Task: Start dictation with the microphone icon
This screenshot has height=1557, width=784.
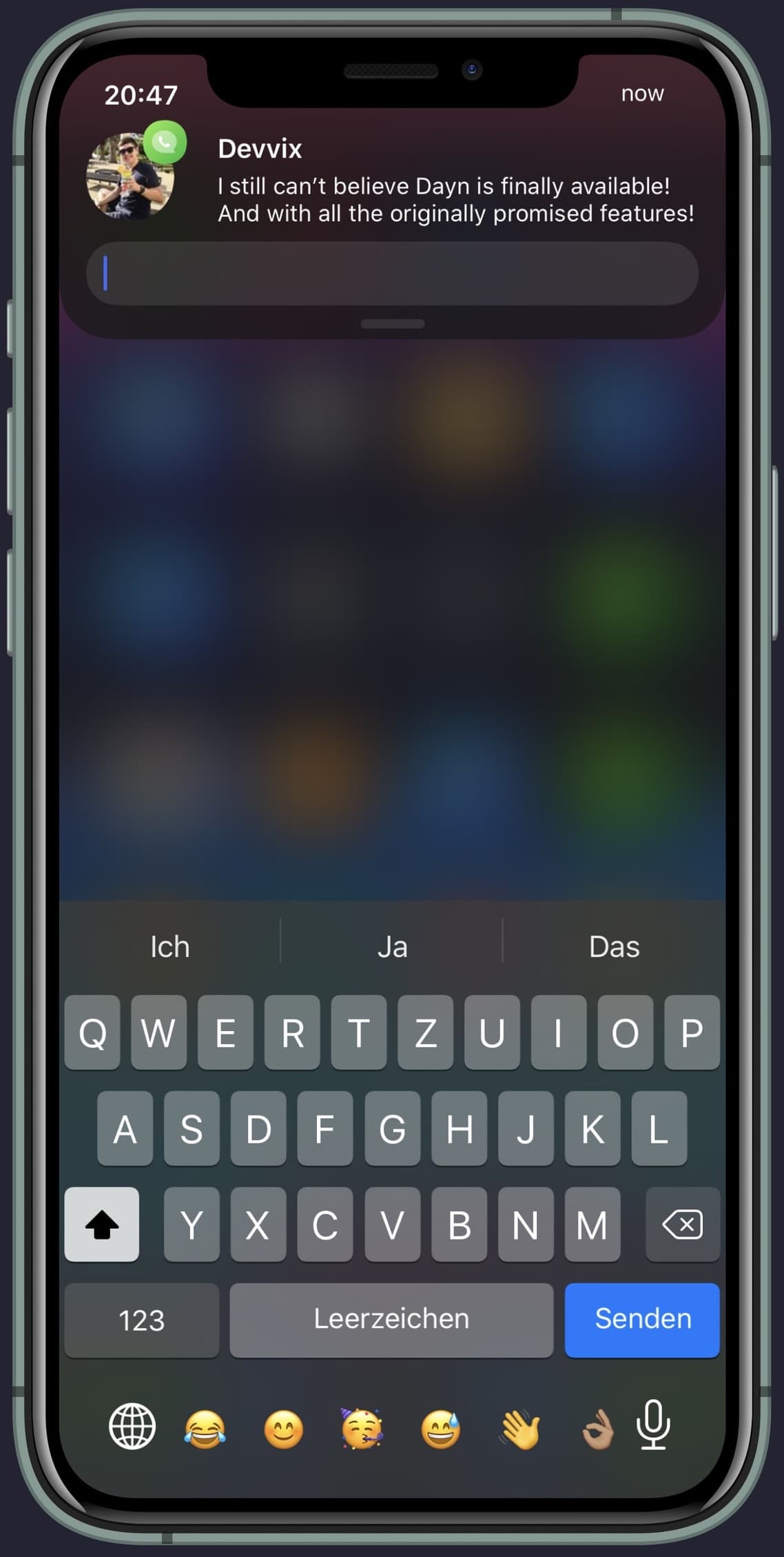Action: (652, 1425)
